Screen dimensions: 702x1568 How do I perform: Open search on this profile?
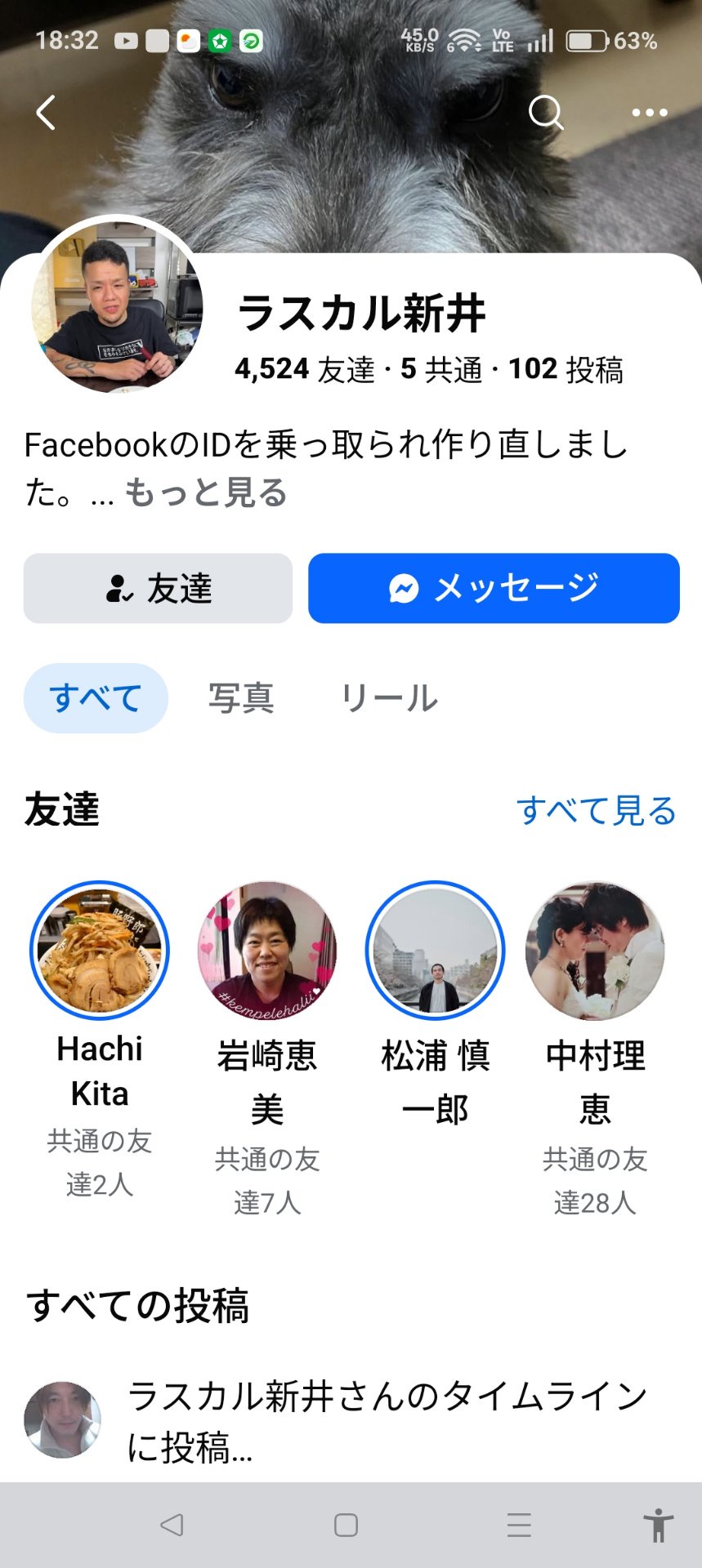tap(545, 113)
